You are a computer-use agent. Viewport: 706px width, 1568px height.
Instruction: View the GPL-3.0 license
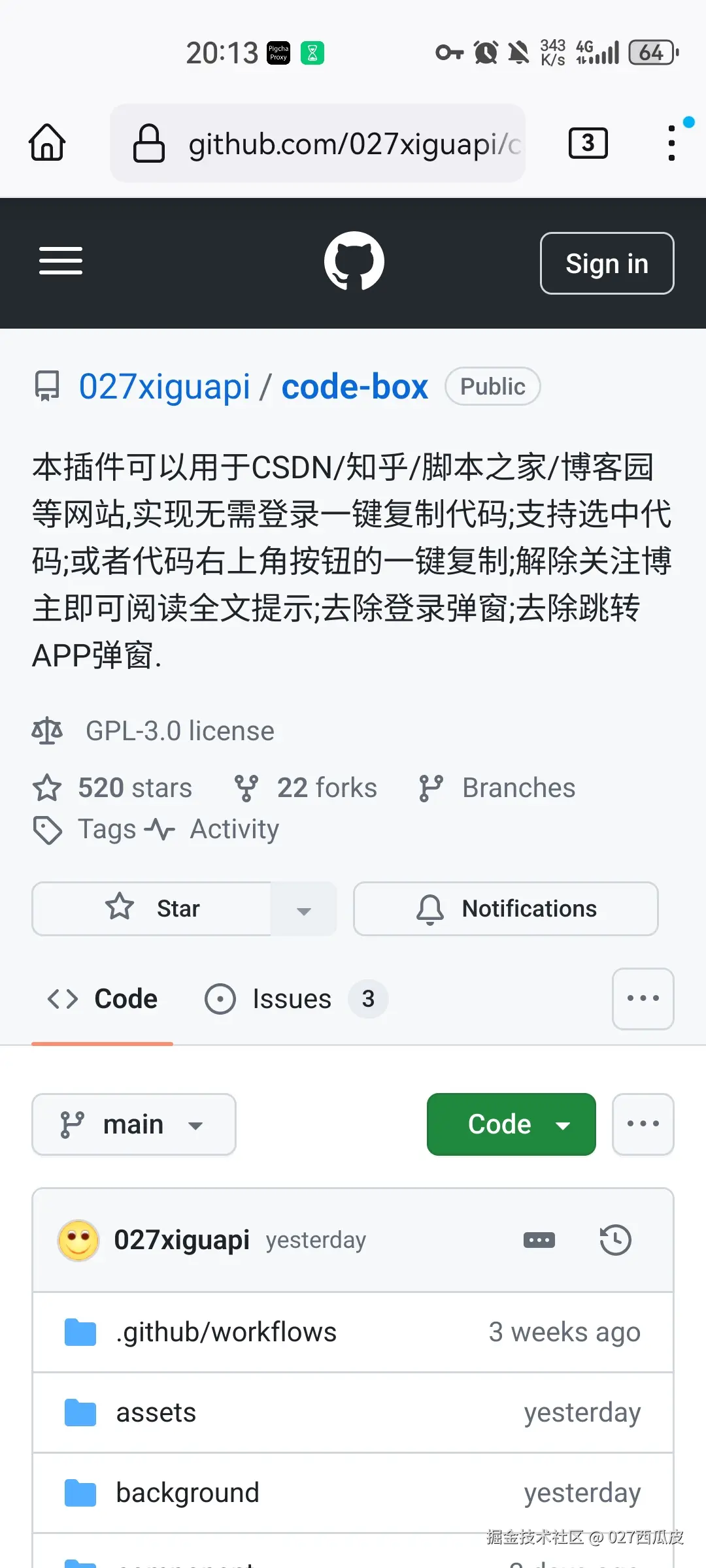point(180,730)
